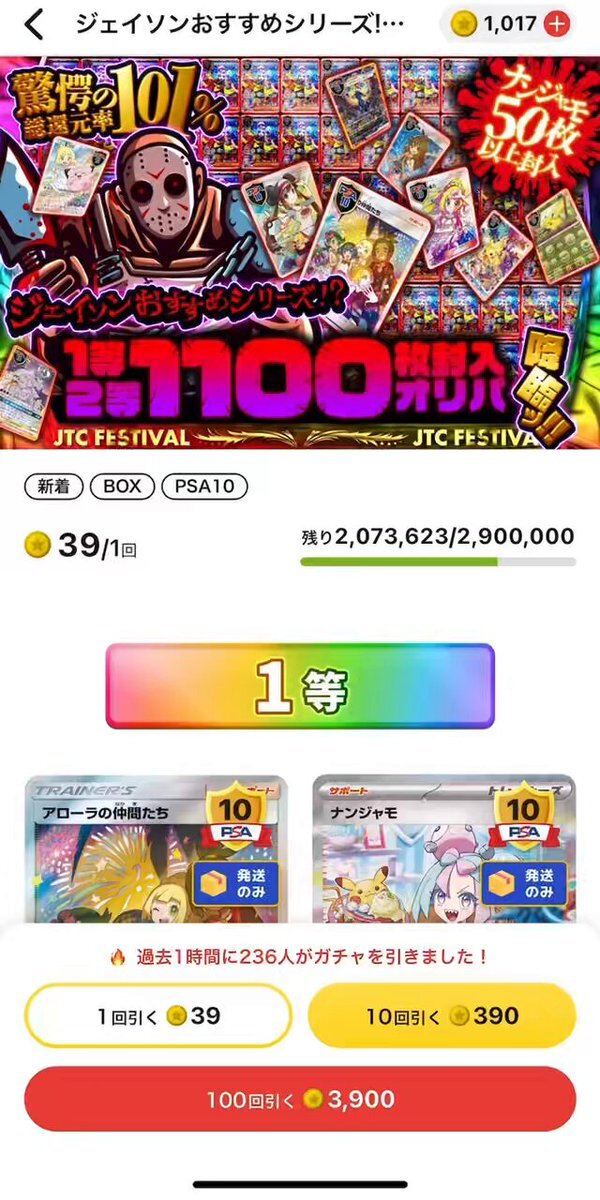Select the BOX tag chip

[x=121, y=487]
